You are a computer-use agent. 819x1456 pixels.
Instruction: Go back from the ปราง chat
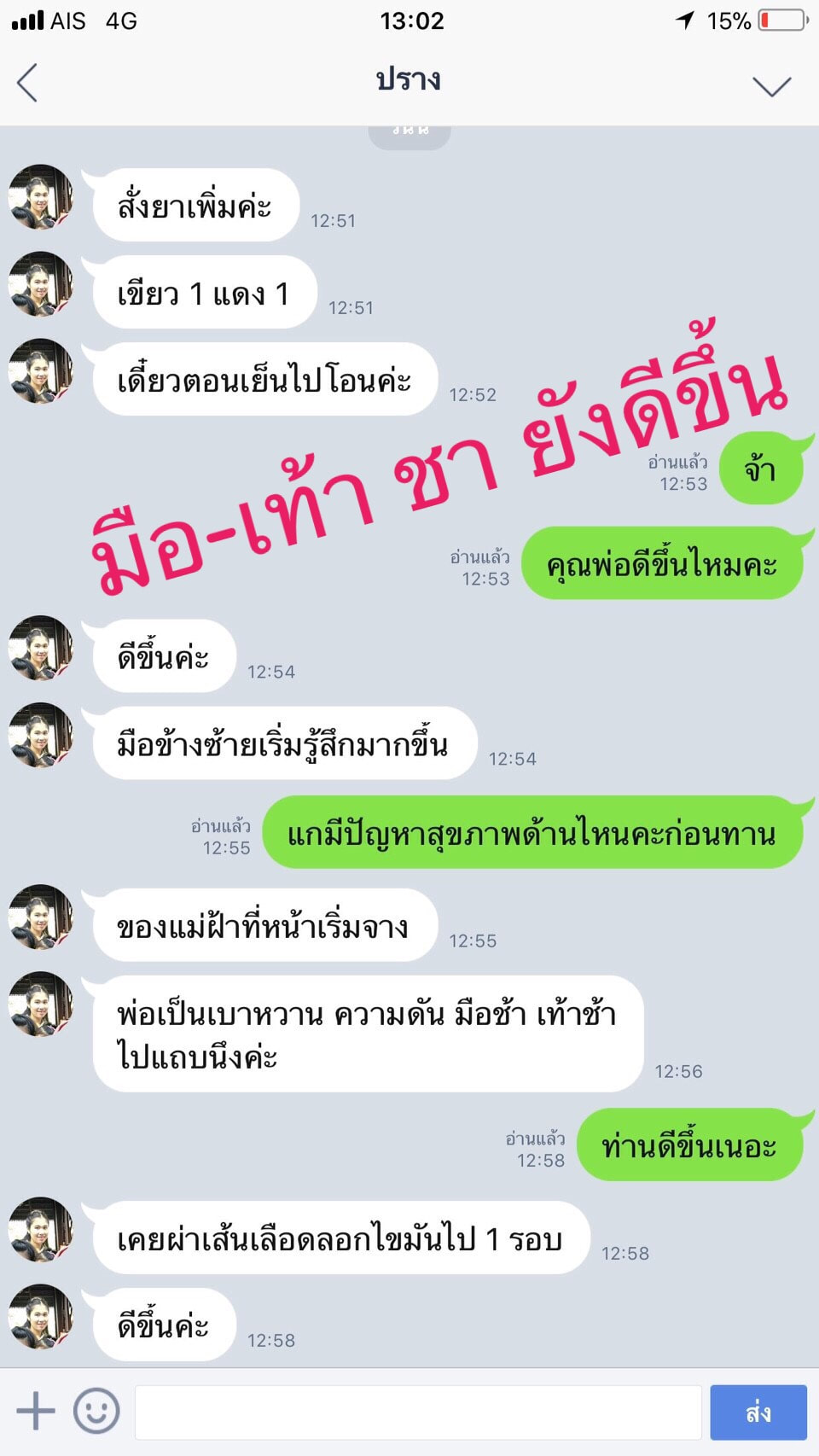coord(27,83)
